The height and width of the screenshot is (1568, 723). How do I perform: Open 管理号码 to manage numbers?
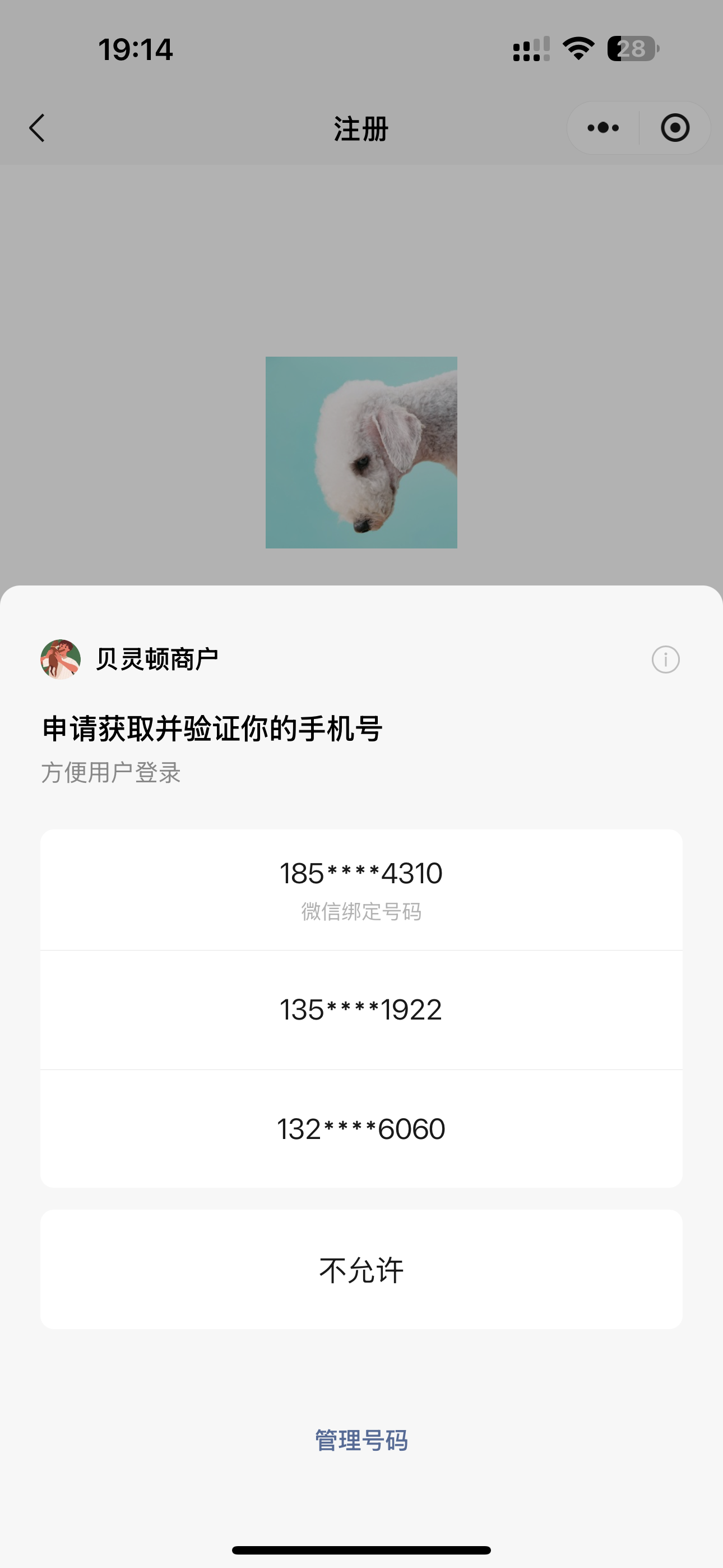click(361, 1440)
